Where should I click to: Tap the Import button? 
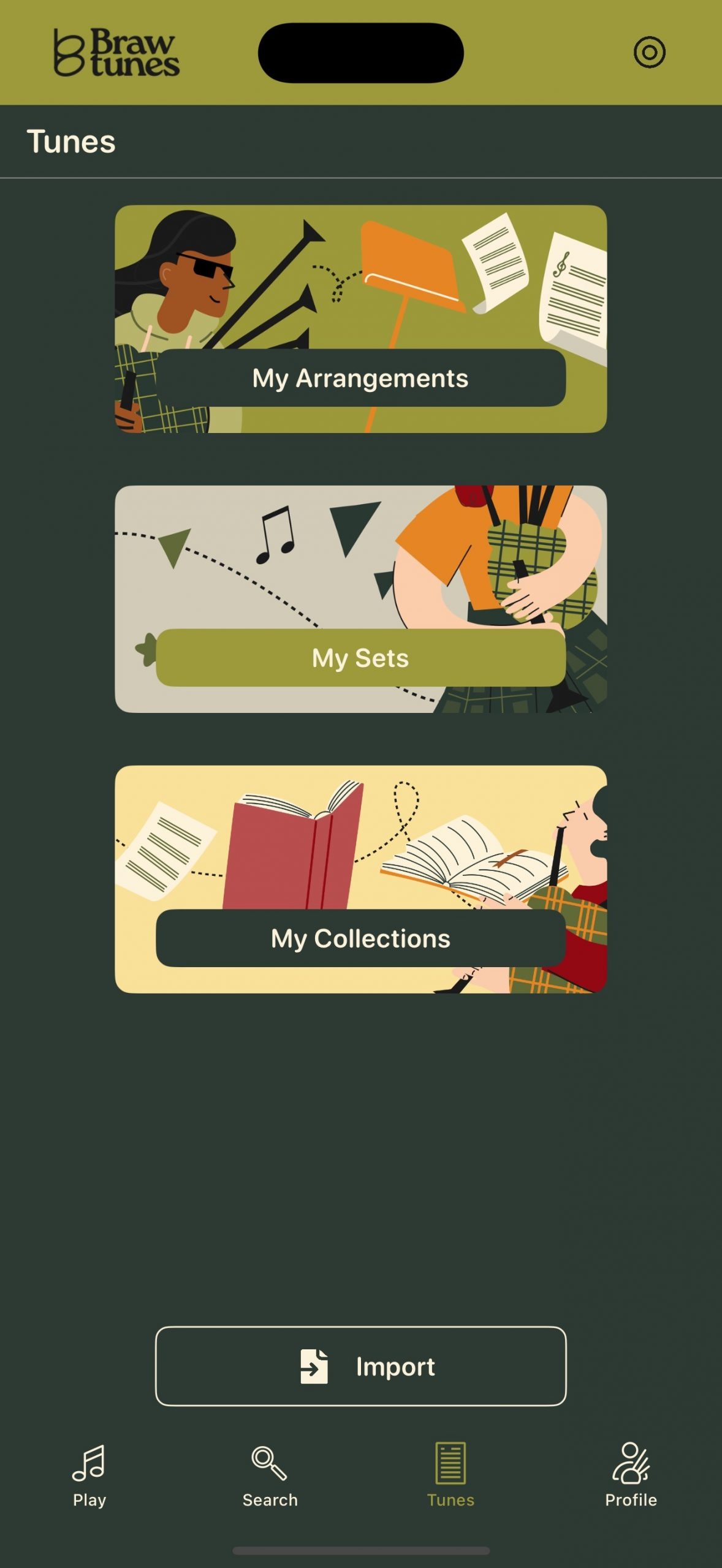(x=360, y=1366)
